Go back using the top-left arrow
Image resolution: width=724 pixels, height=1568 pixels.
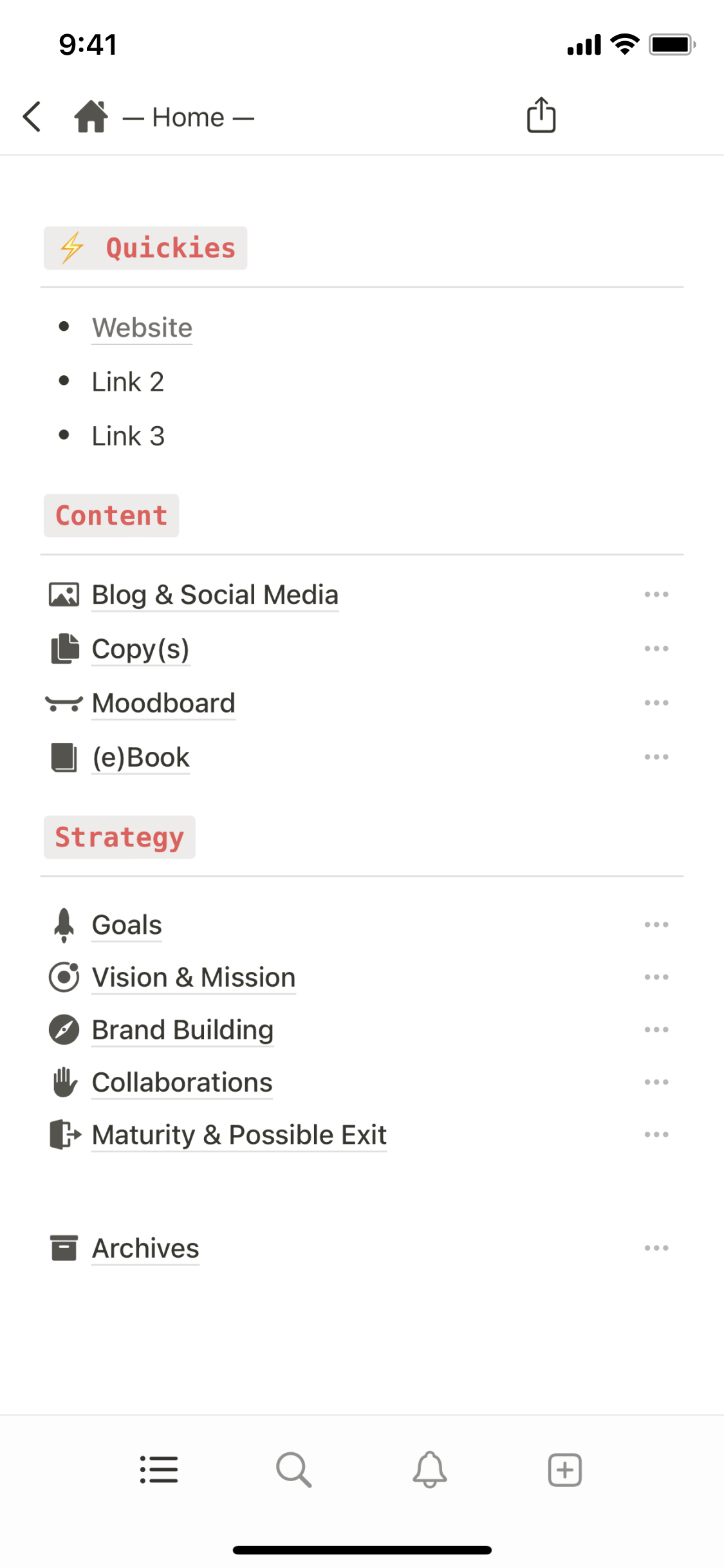pos(32,117)
